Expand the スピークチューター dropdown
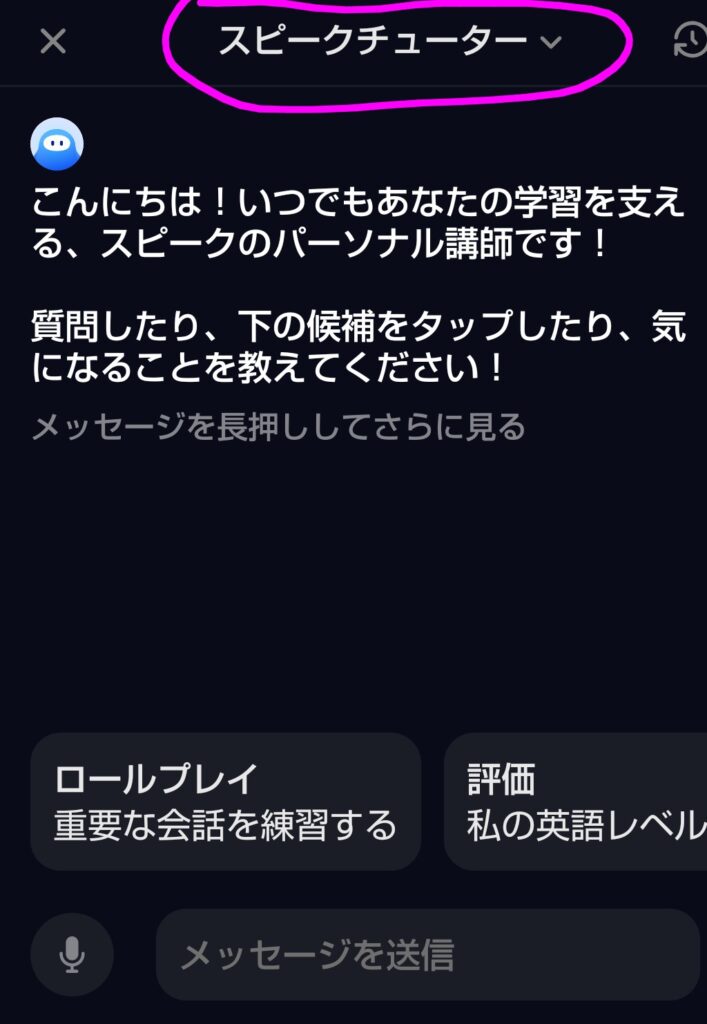This screenshot has width=707, height=1024. point(390,41)
